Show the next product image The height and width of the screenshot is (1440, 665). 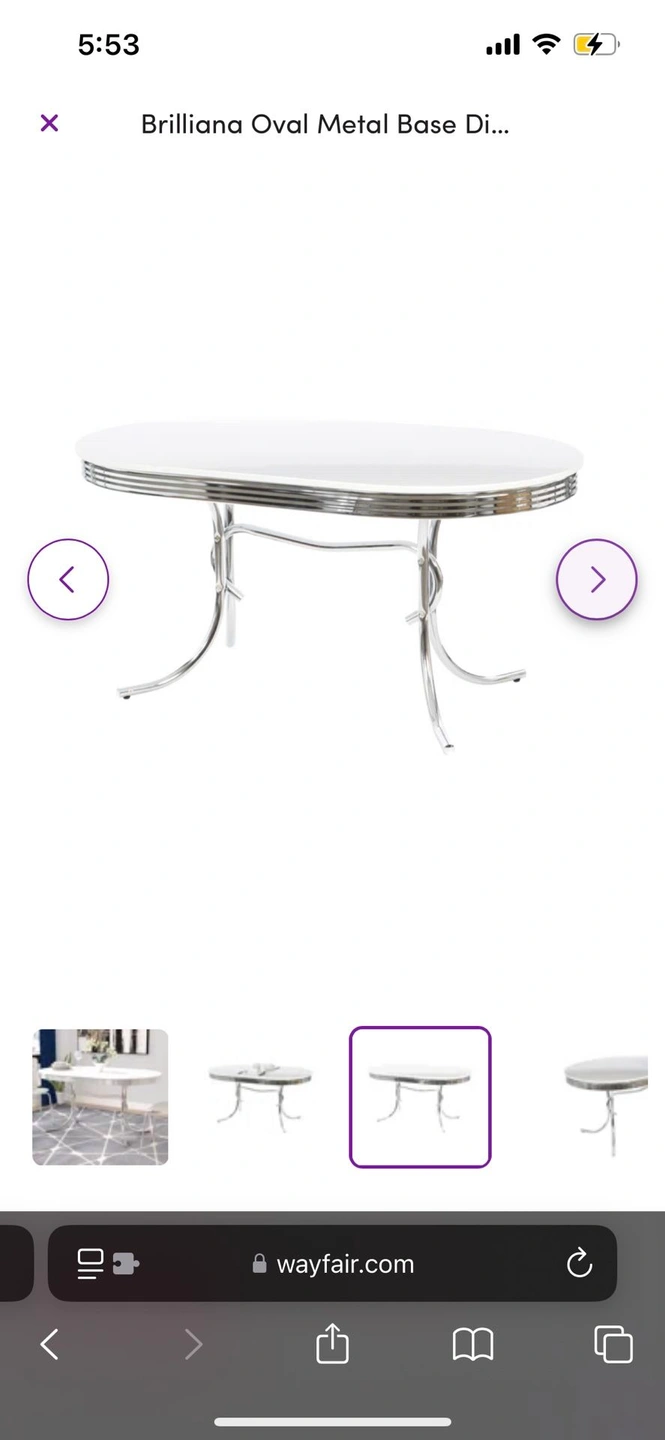[596, 579]
